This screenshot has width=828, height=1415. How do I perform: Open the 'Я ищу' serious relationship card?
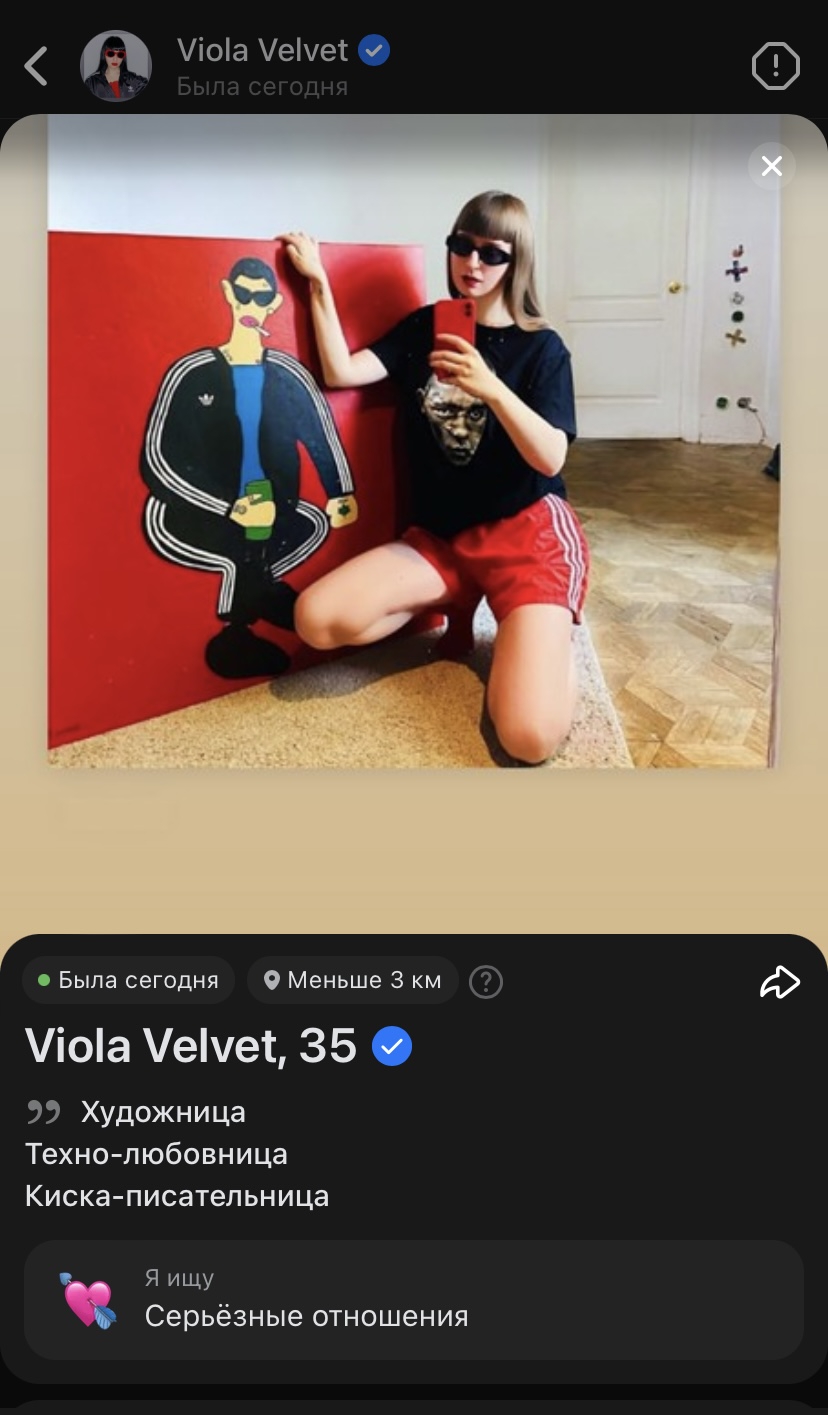414,1300
